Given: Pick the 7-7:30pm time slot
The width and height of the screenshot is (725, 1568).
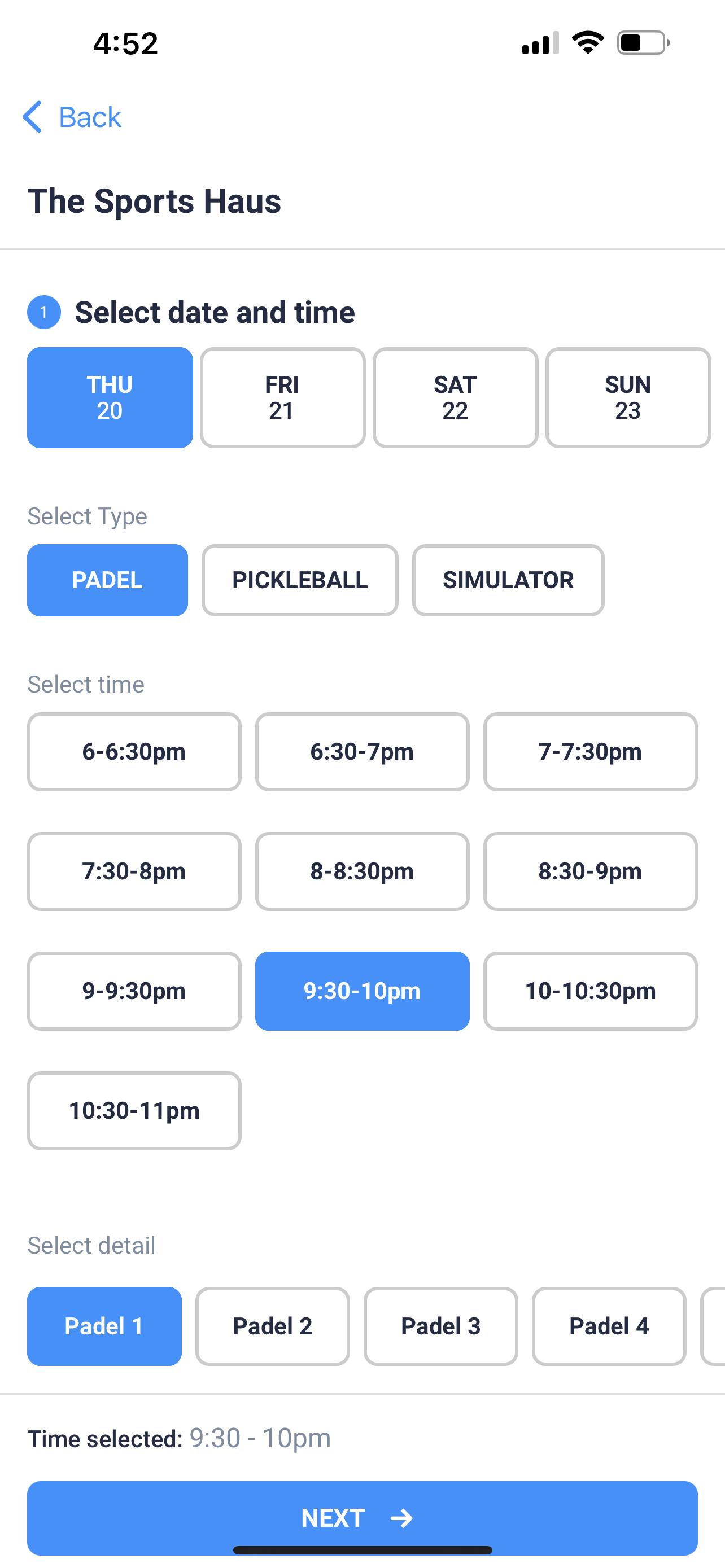Looking at the screenshot, I should coord(591,752).
